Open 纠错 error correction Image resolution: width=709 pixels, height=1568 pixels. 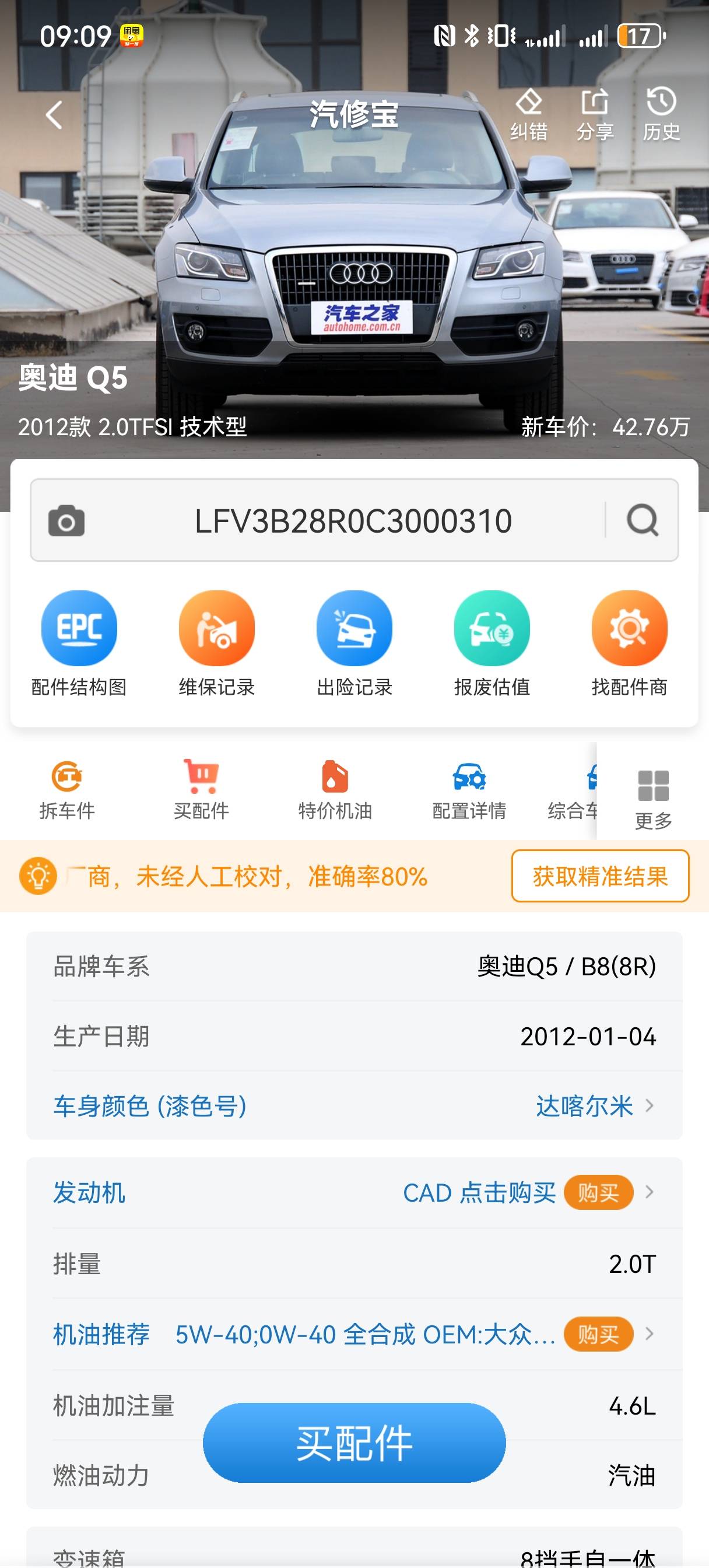[528, 114]
